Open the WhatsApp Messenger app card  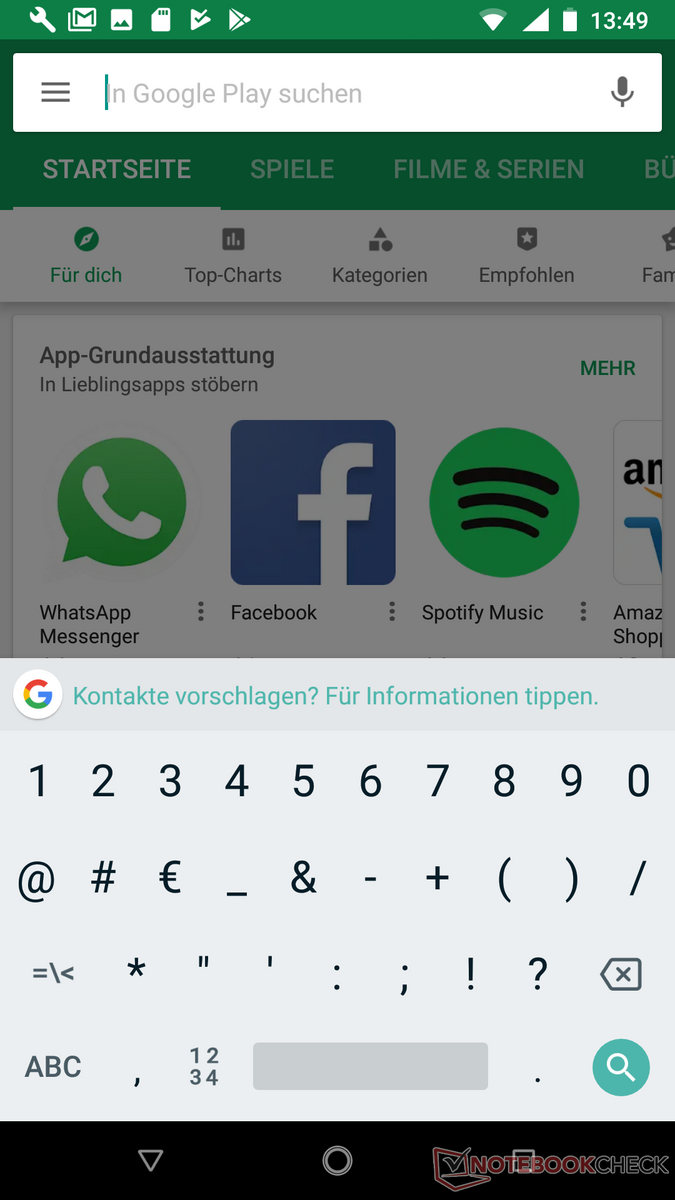121,503
